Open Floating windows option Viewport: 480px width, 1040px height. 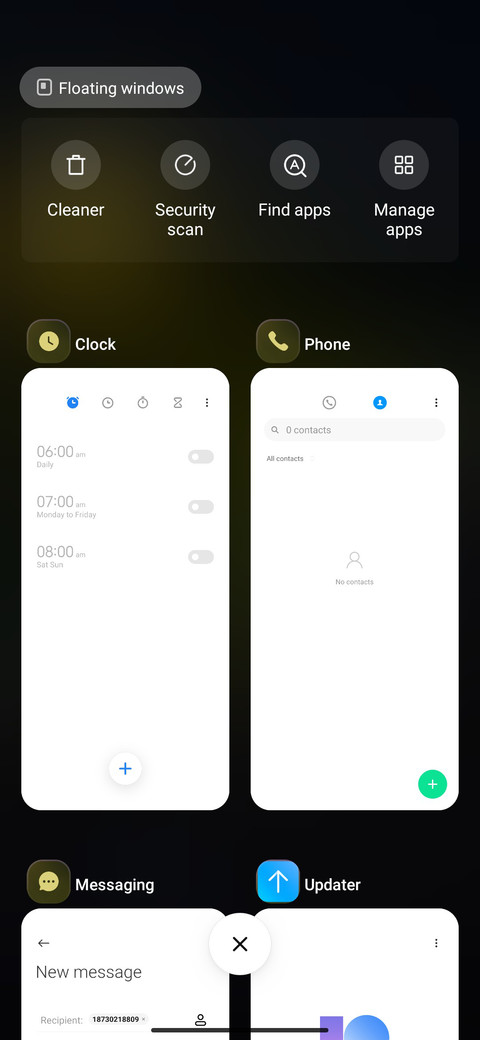point(110,88)
